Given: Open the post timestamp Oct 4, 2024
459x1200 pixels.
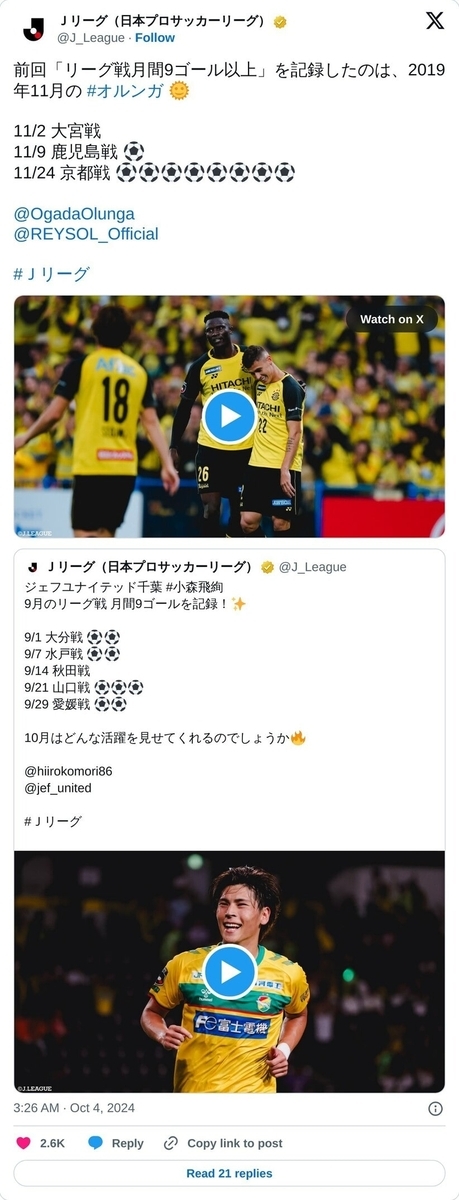Looking at the screenshot, I should click(75, 1108).
